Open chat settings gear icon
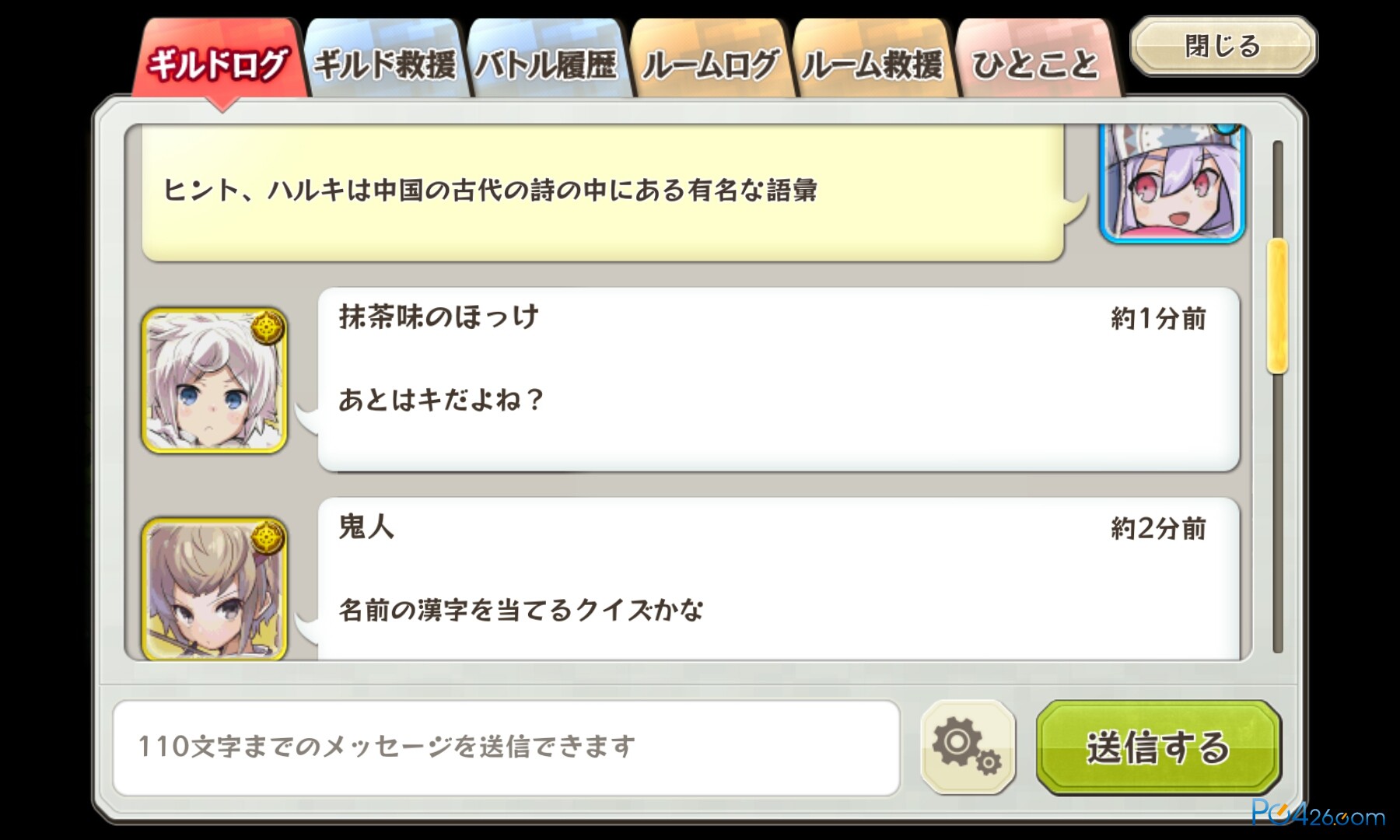Viewport: 1400px width, 840px height. pyautogui.click(x=967, y=747)
